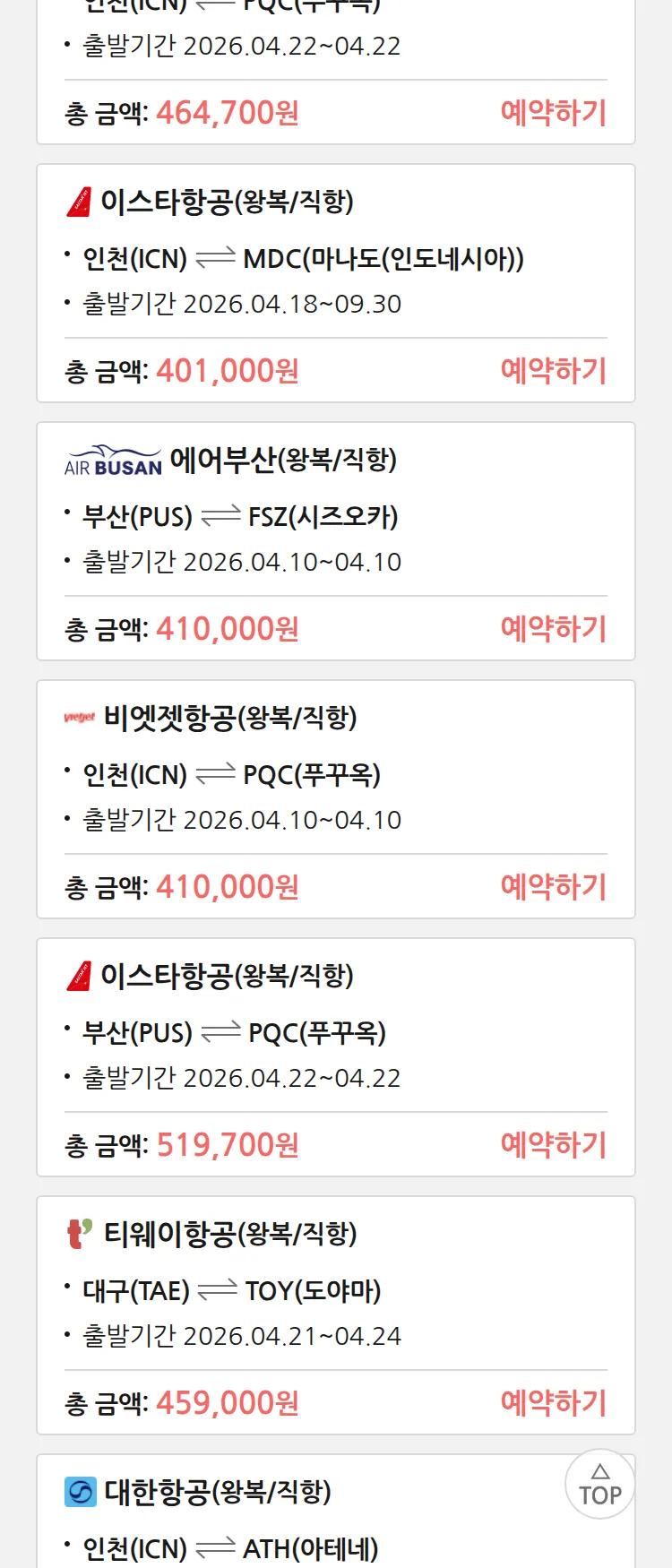Tap 예약하기 for the 464,700원 fare
The width and height of the screenshot is (672, 1568).
tap(553, 113)
